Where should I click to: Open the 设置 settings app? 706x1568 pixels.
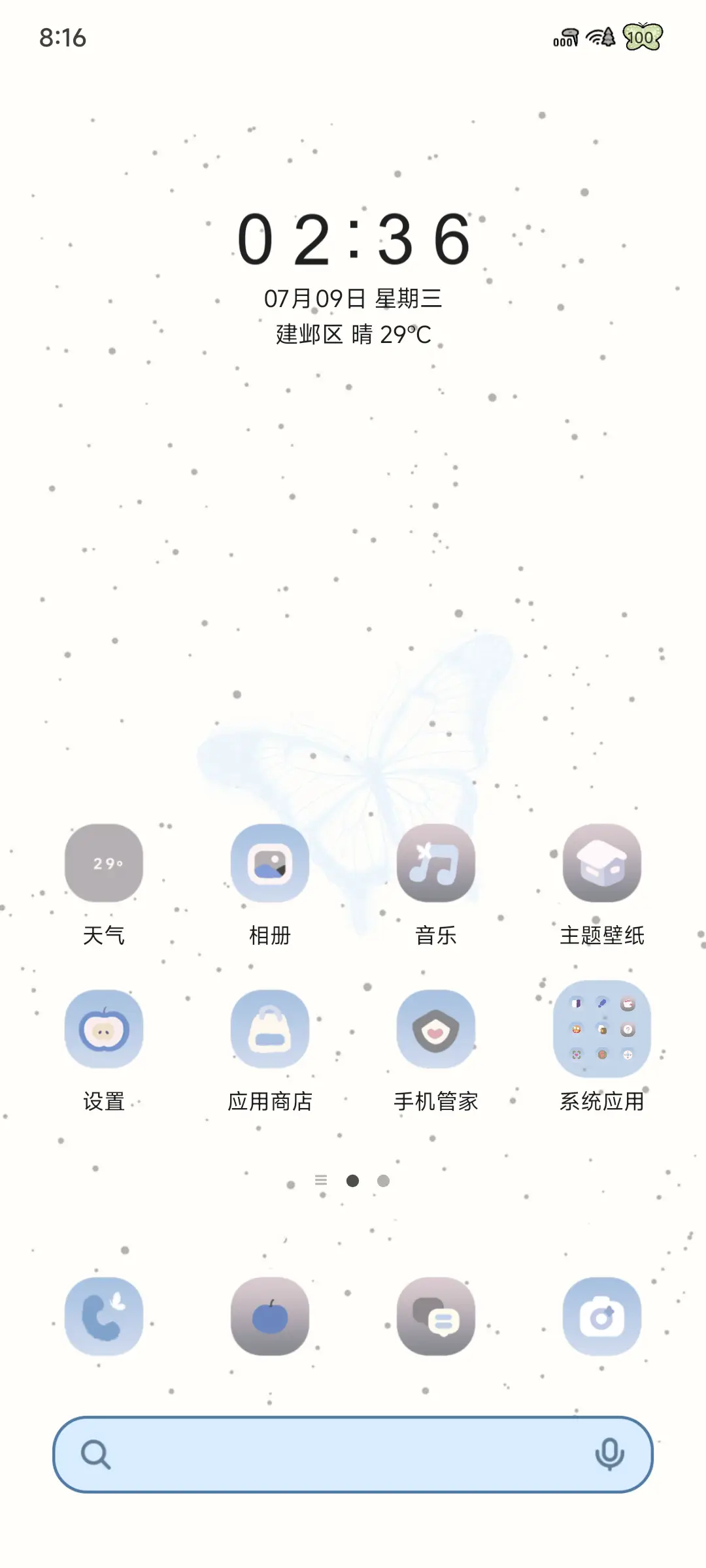click(103, 1029)
